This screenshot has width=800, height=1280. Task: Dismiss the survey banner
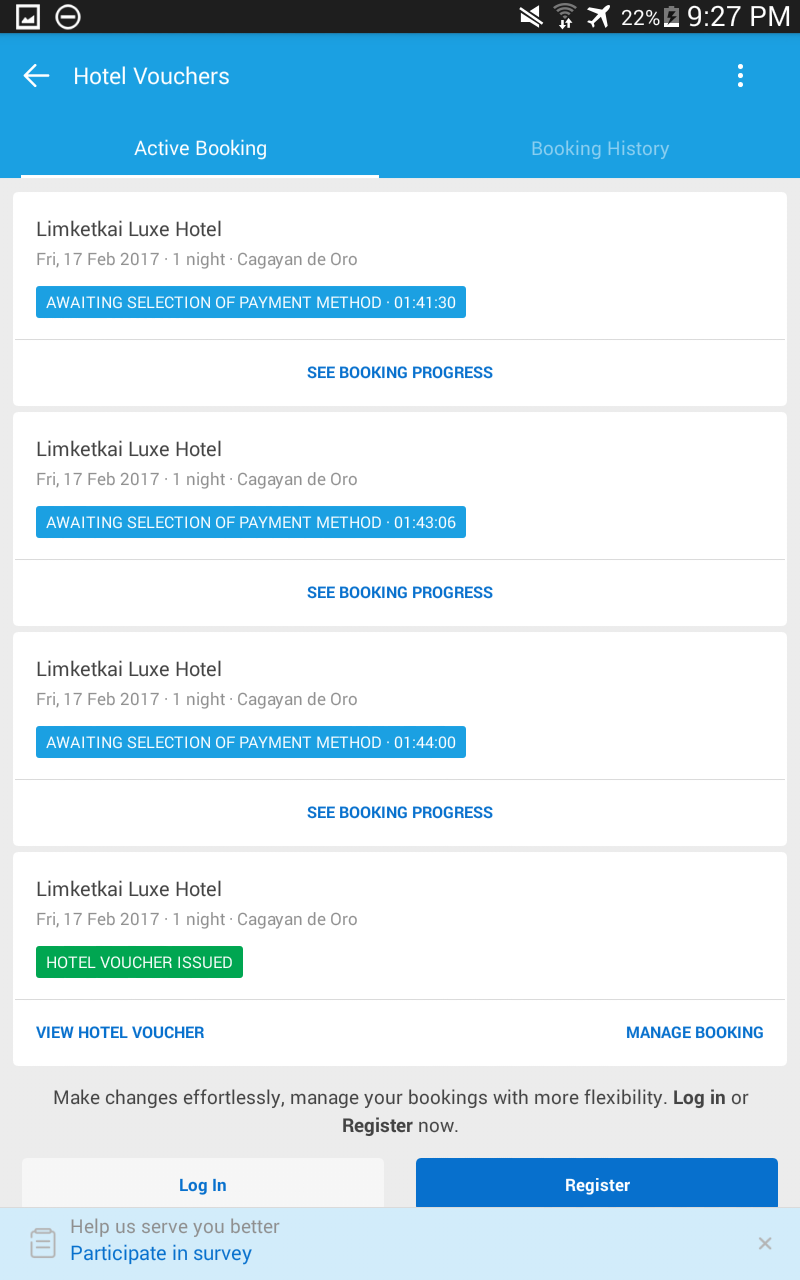(x=765, y=1243)
